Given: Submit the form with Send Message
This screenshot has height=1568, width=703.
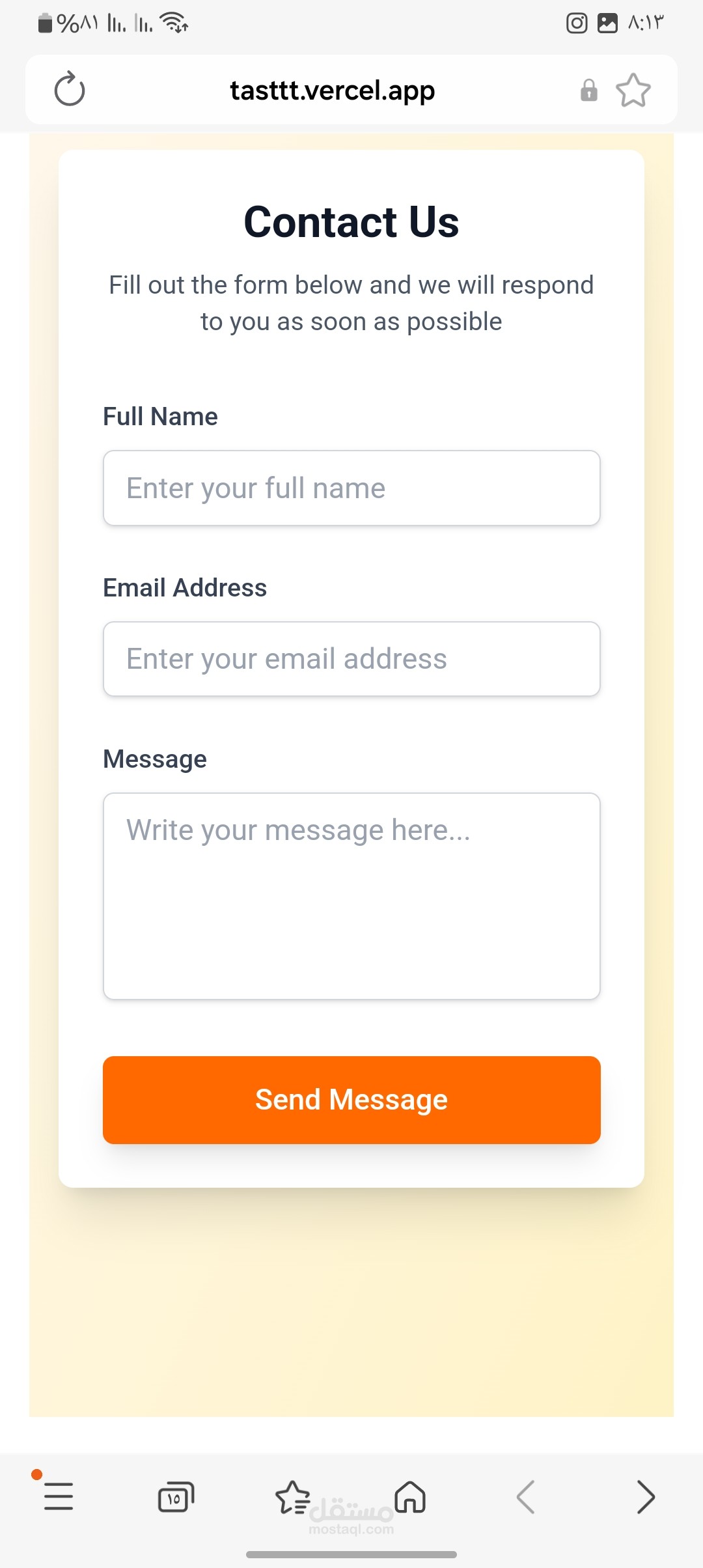Looking at the screenshot, I should pyautogui.click(x=351, y=1100).
